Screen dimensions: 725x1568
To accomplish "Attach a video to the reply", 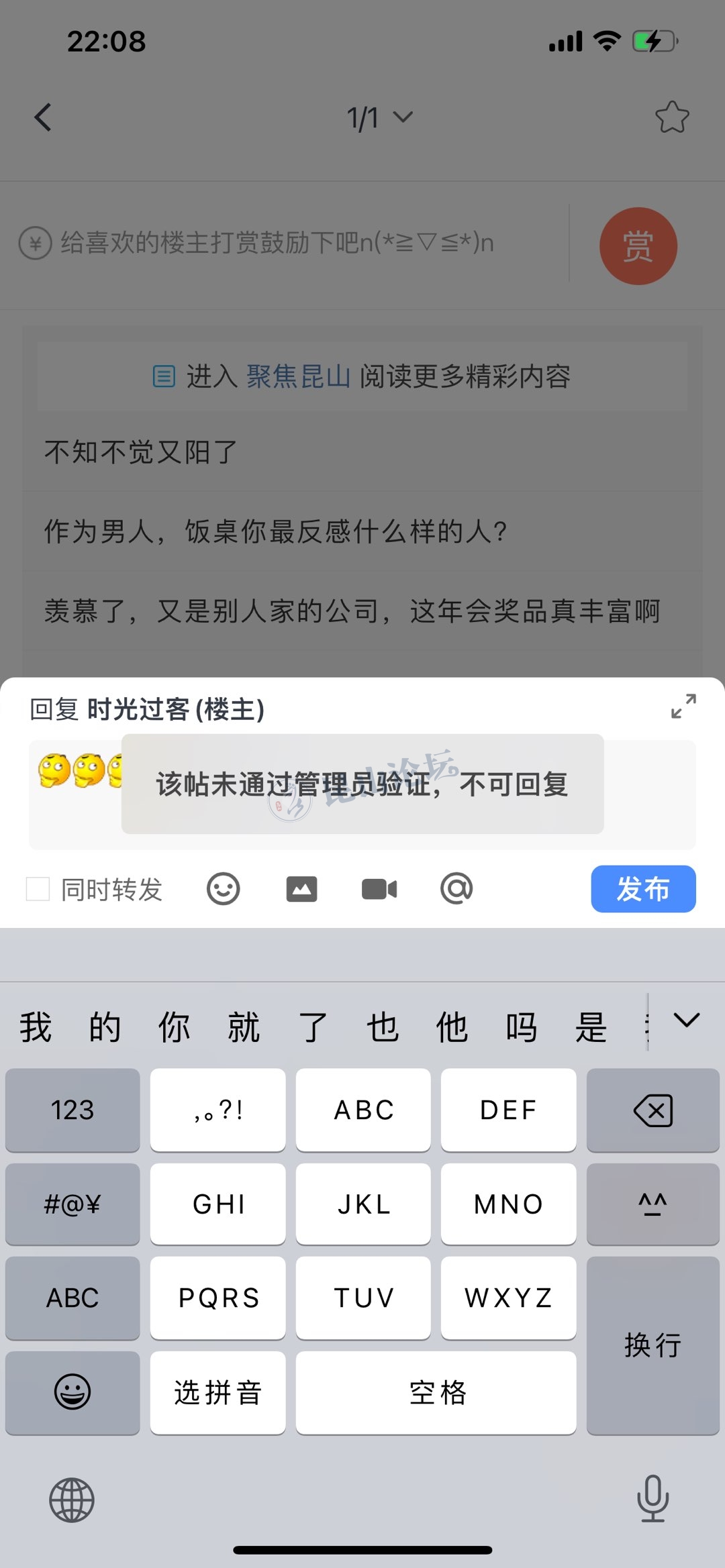I will [x=379, y=889].
